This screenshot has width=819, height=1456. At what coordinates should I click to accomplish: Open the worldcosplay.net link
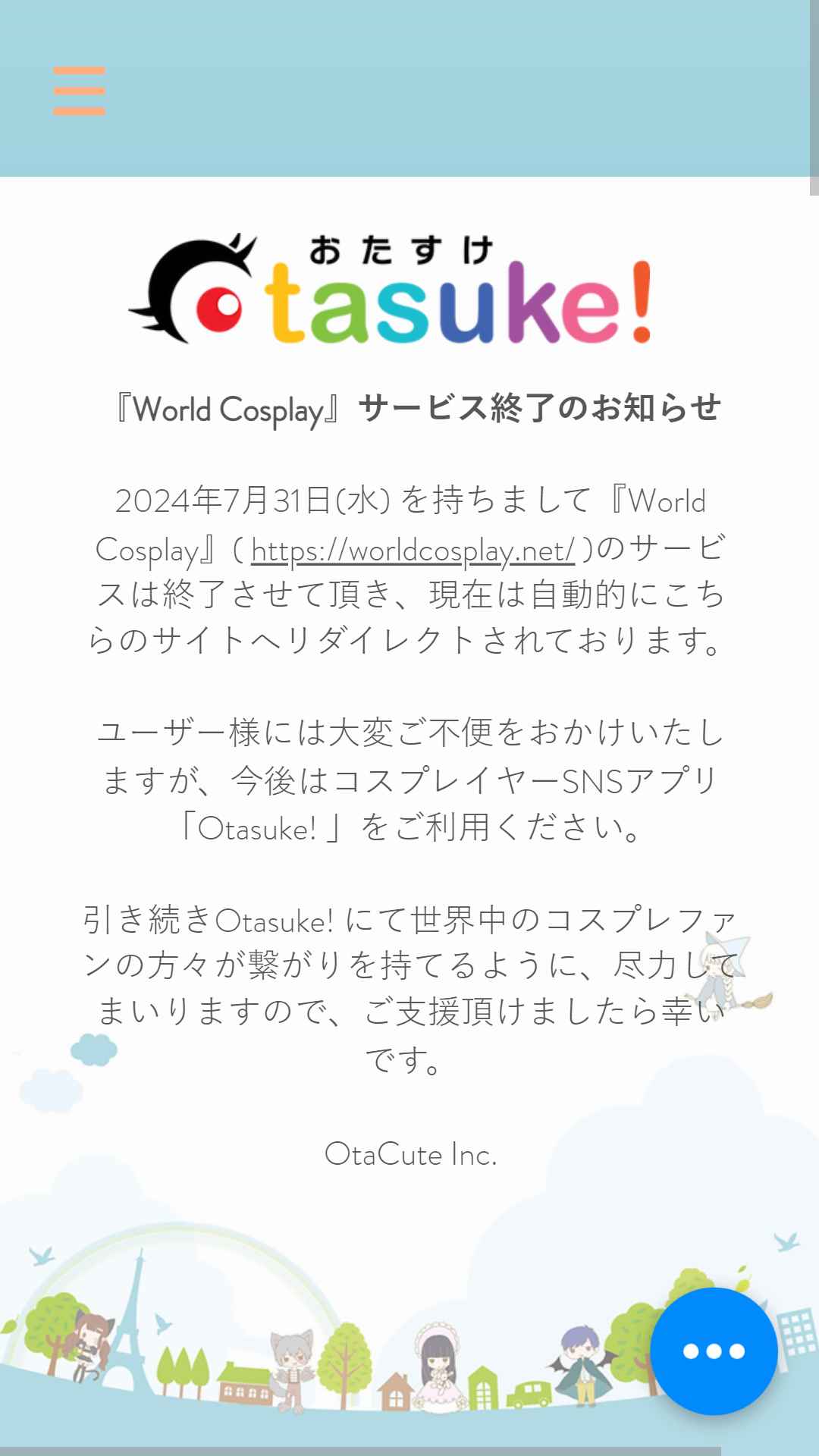coord(413,550)
